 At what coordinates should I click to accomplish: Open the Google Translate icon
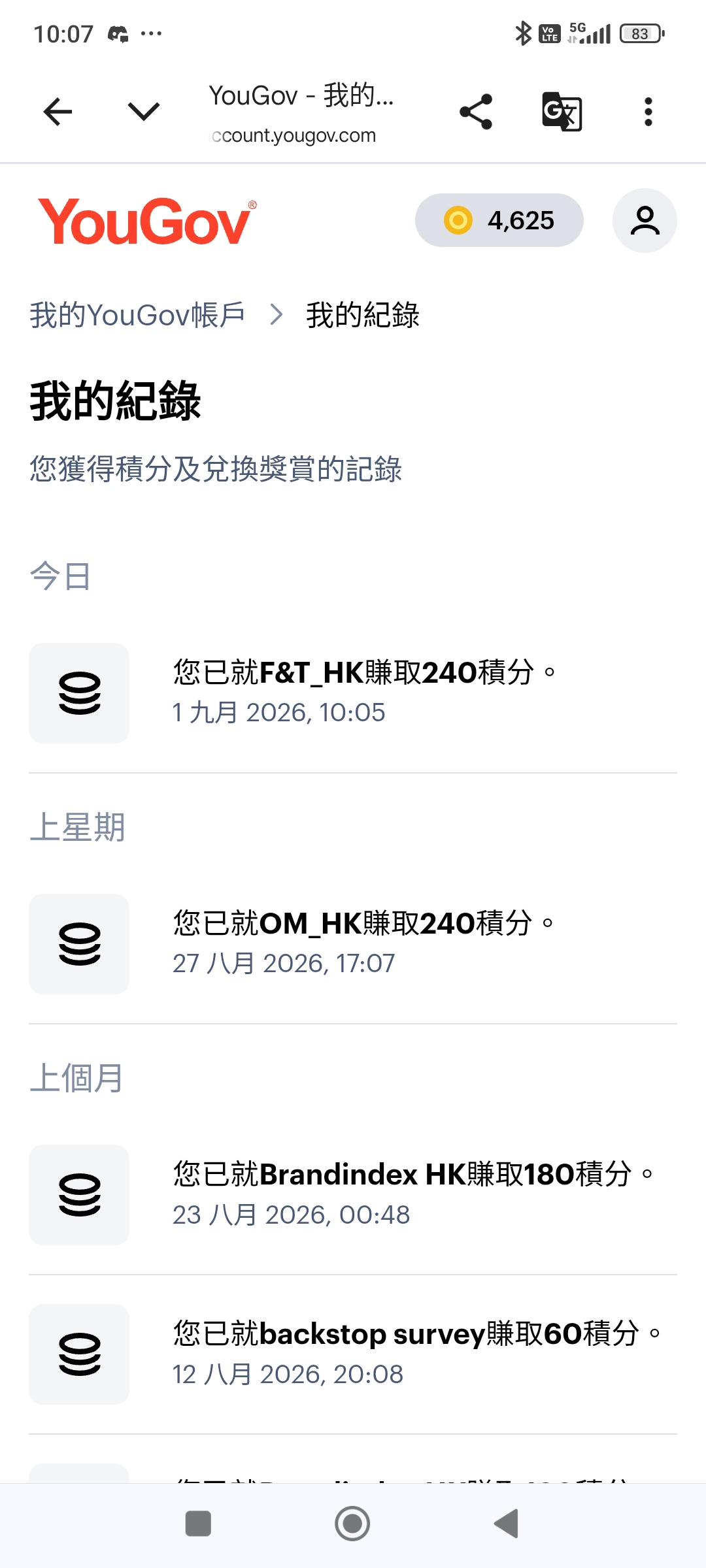pyautogui.click(x=562, y=112)
